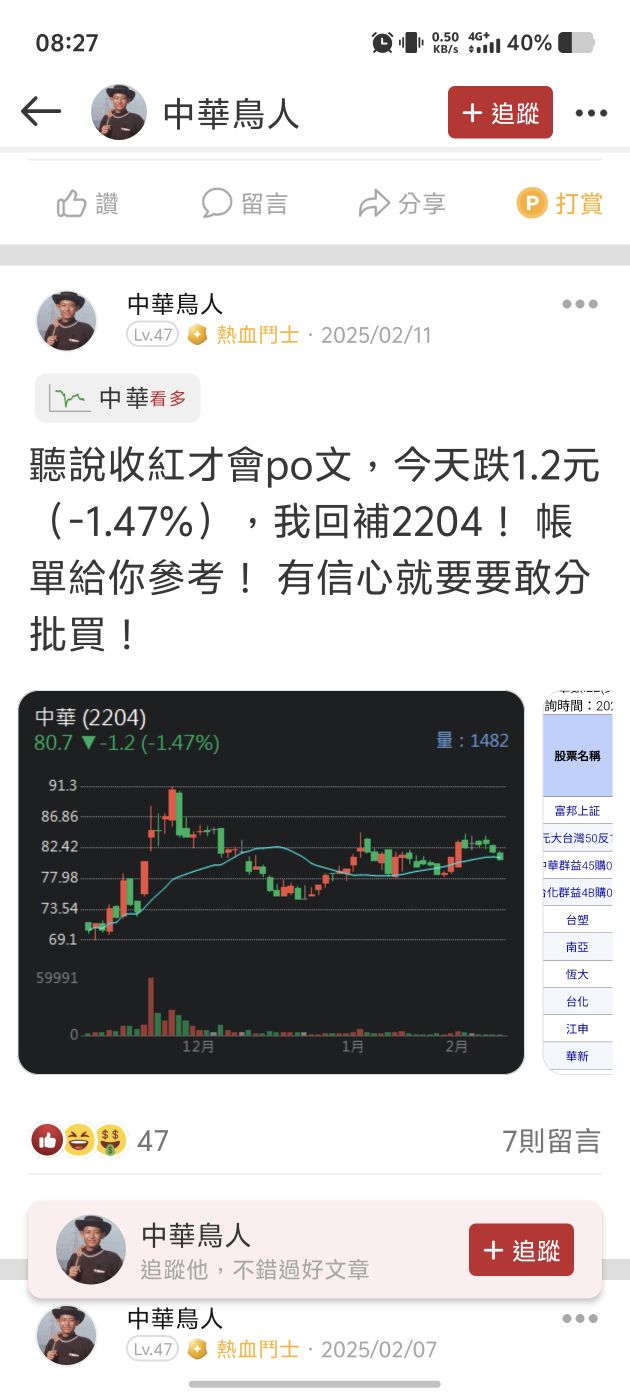Viewport: 630px width, 1400px height.
Task: Tip the author with 打賞
Action: tap(560, 204)
